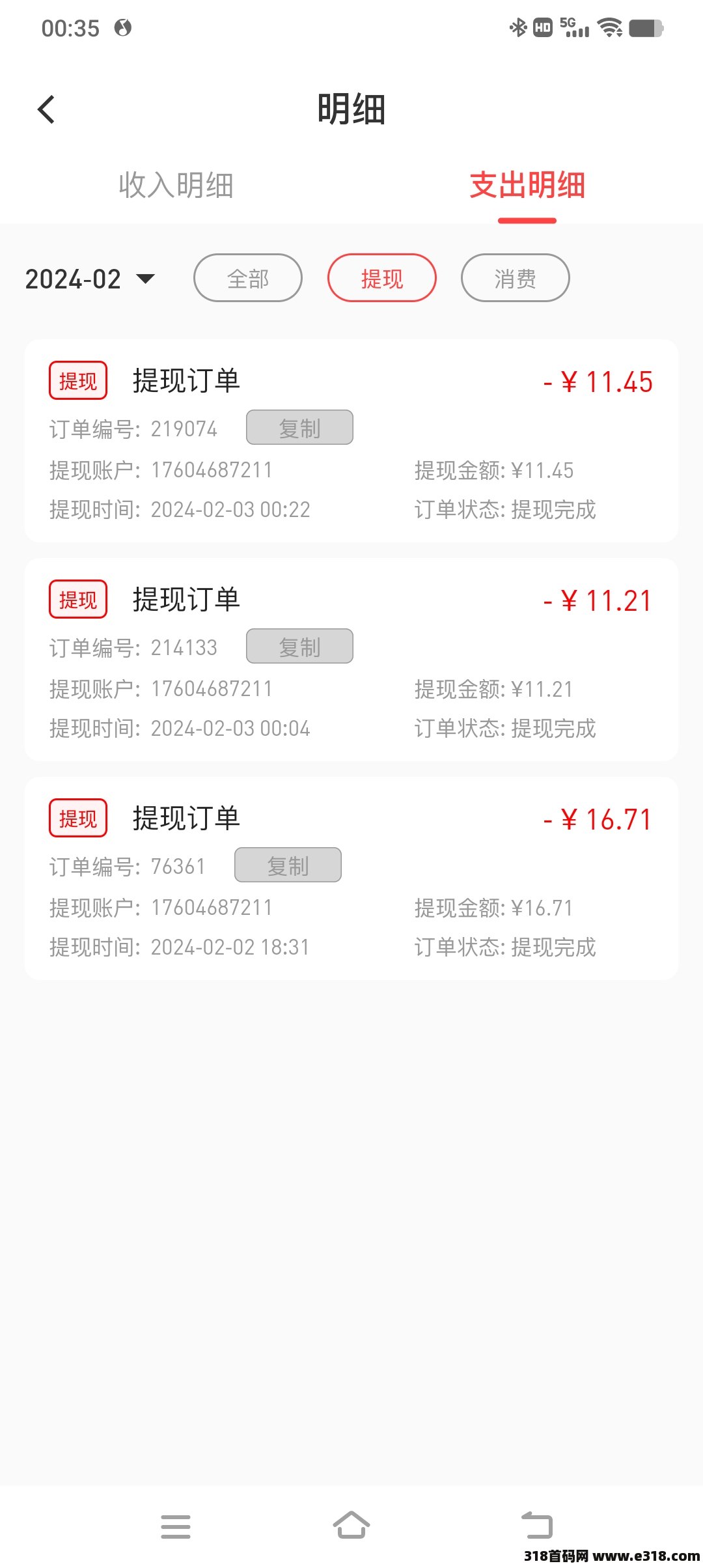Image resolution: width=703 pixels, height=1568 pixels.
Task: Choose the 提现 filter chip
Action: 382,278
